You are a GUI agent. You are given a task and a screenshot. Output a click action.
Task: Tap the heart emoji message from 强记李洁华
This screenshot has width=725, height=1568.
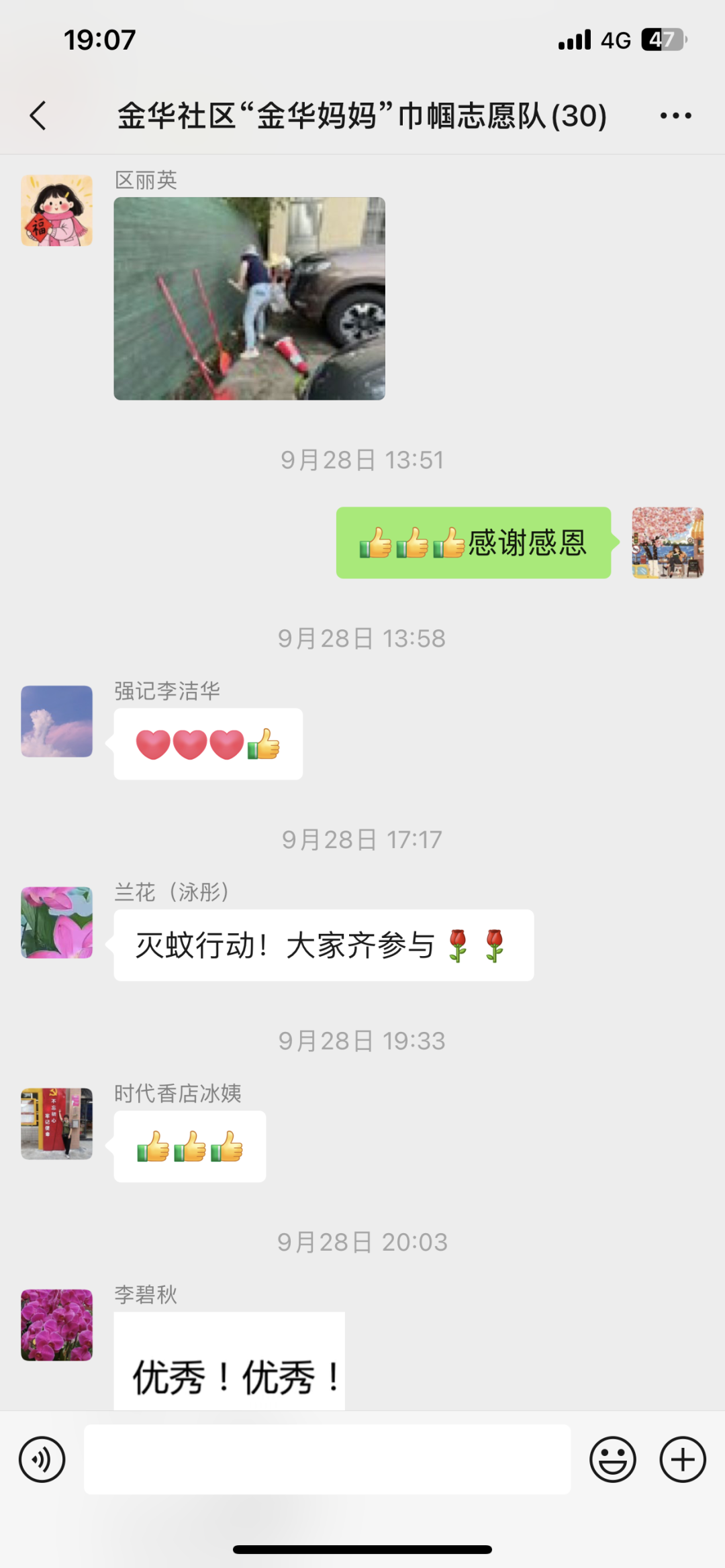tap(208, 745)
